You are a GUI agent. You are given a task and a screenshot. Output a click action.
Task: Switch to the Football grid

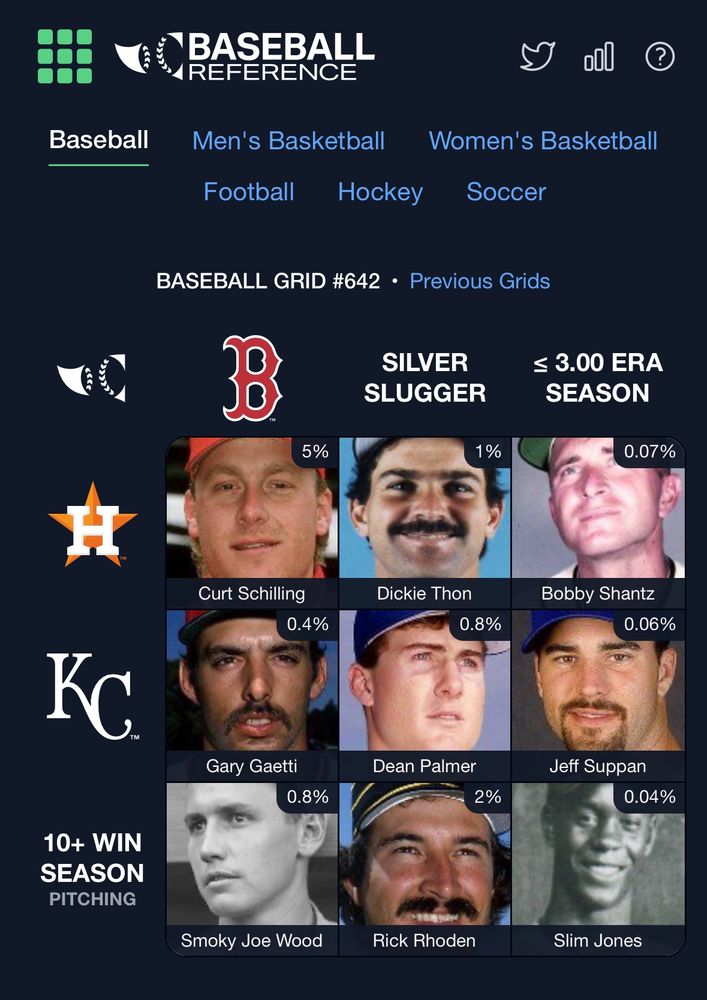click(x=249, y=192)
